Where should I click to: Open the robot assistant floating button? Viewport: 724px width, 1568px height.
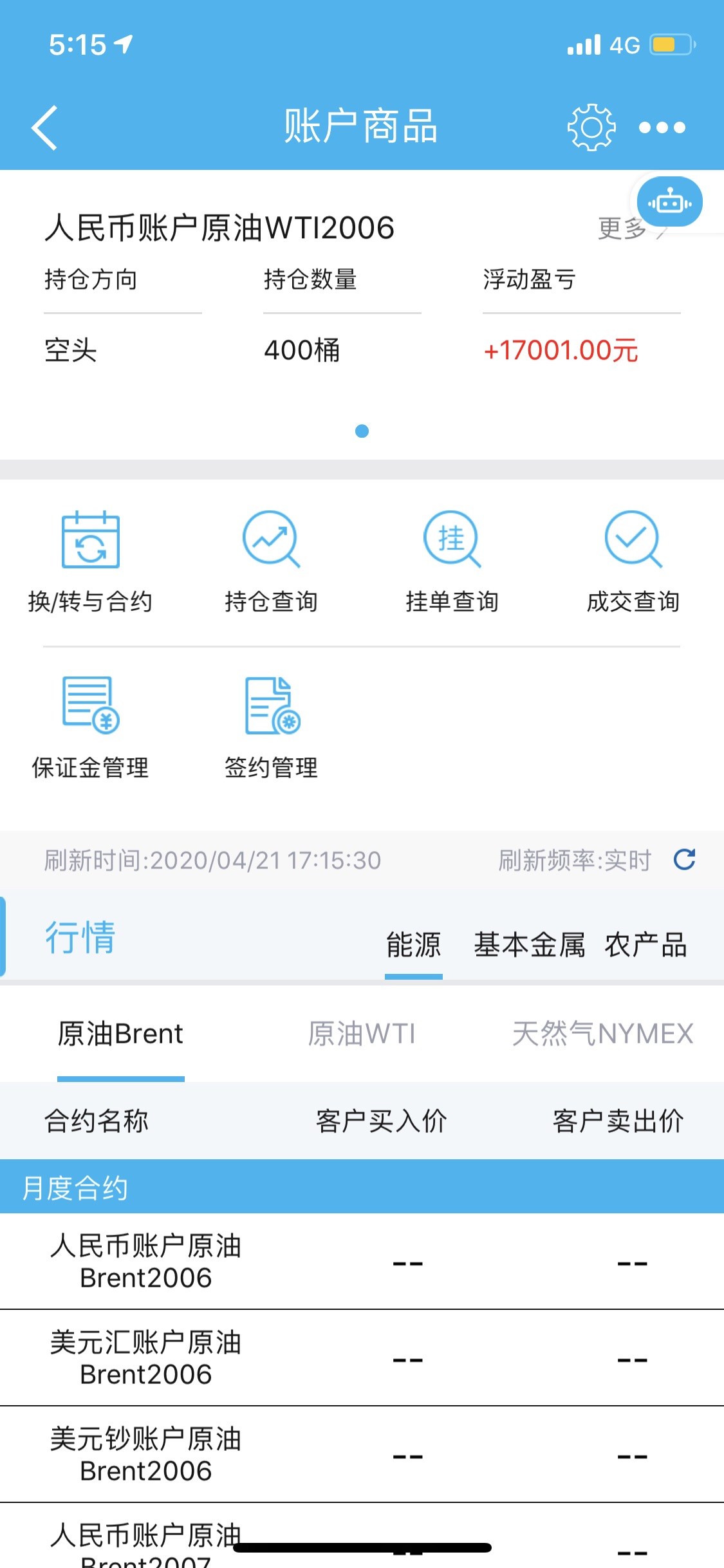(669, 202)
